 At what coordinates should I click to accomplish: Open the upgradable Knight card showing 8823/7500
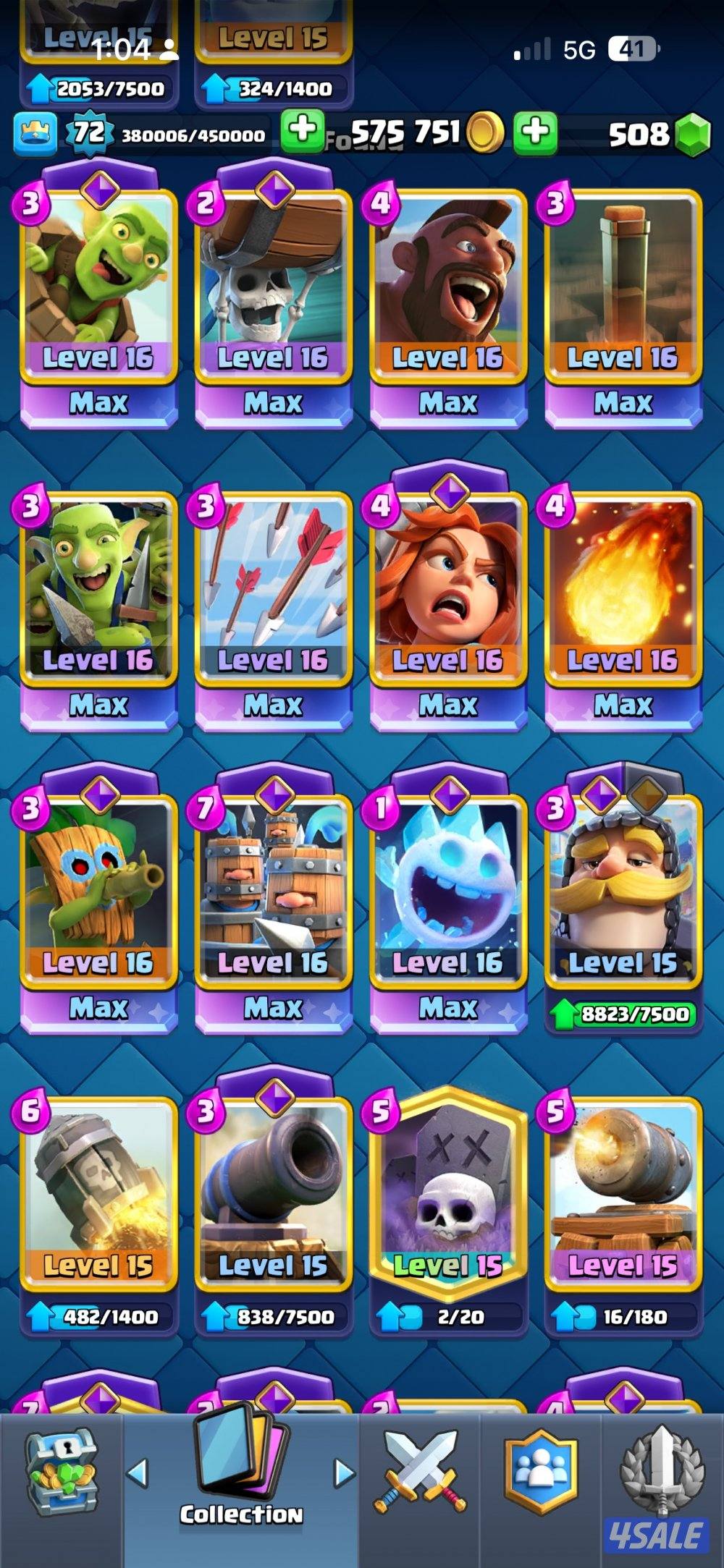pos(623,894)
